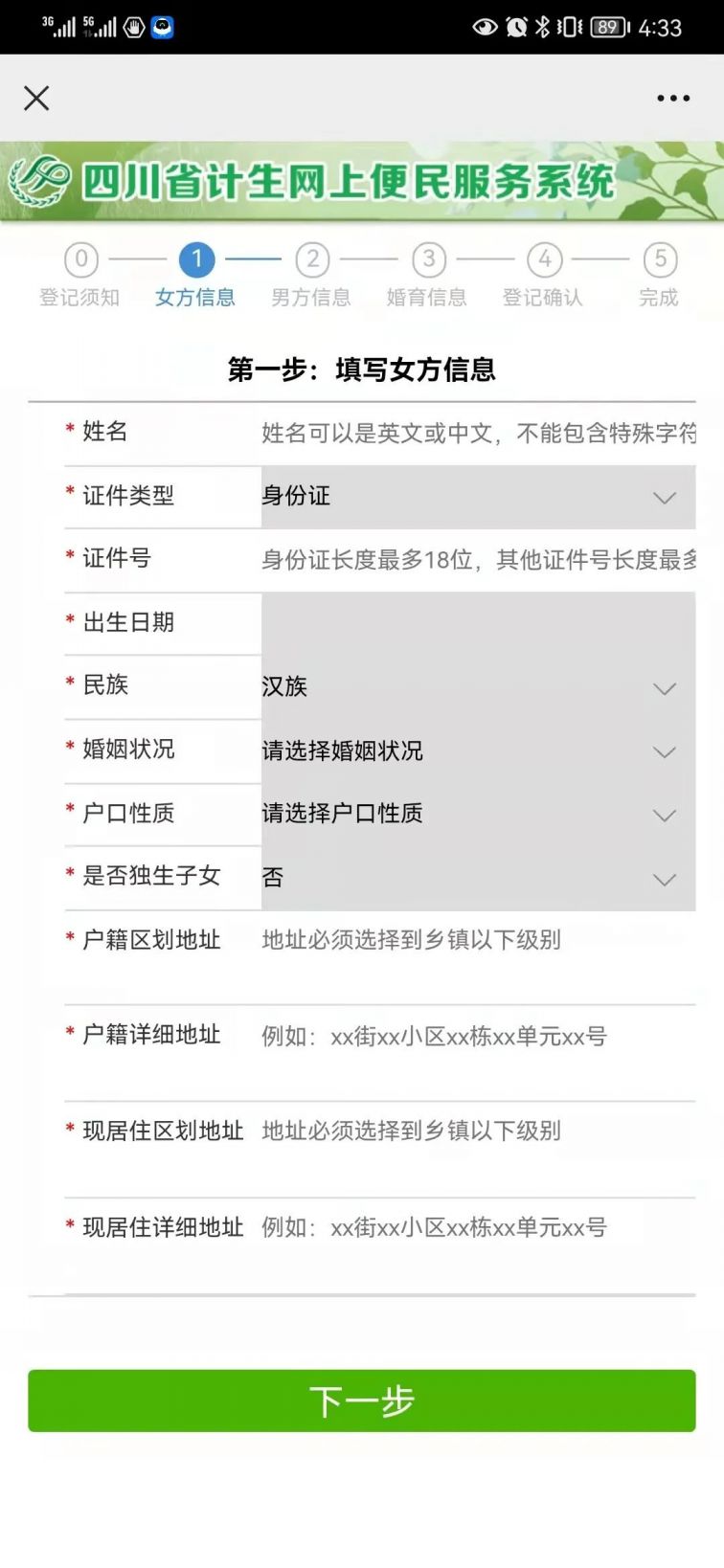Open the three-dot overflow menu
The width and height of the screenshot is (724, 1568).
(672, 98)
